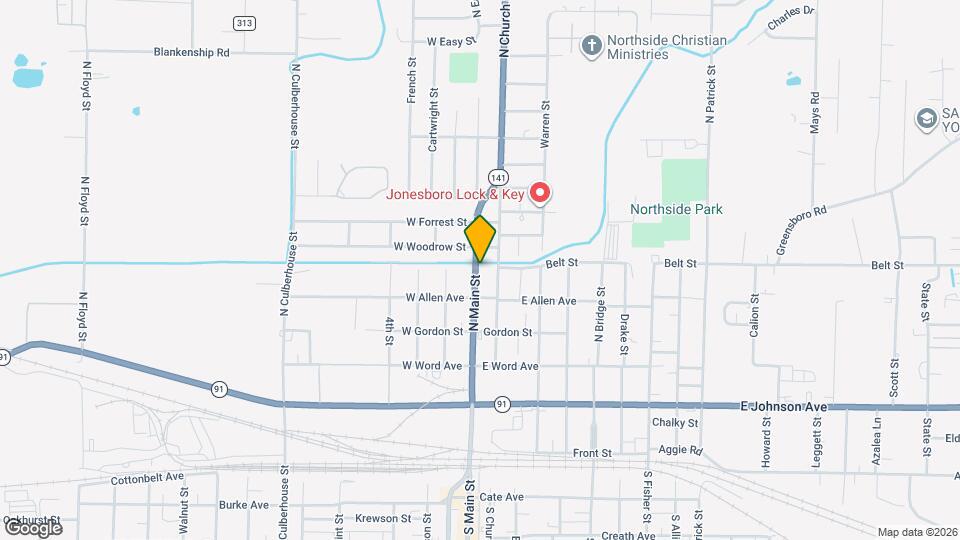Tap the orange location marker on N Main St
This screenshot has height=540, width=960.
(x=480, y=238)
